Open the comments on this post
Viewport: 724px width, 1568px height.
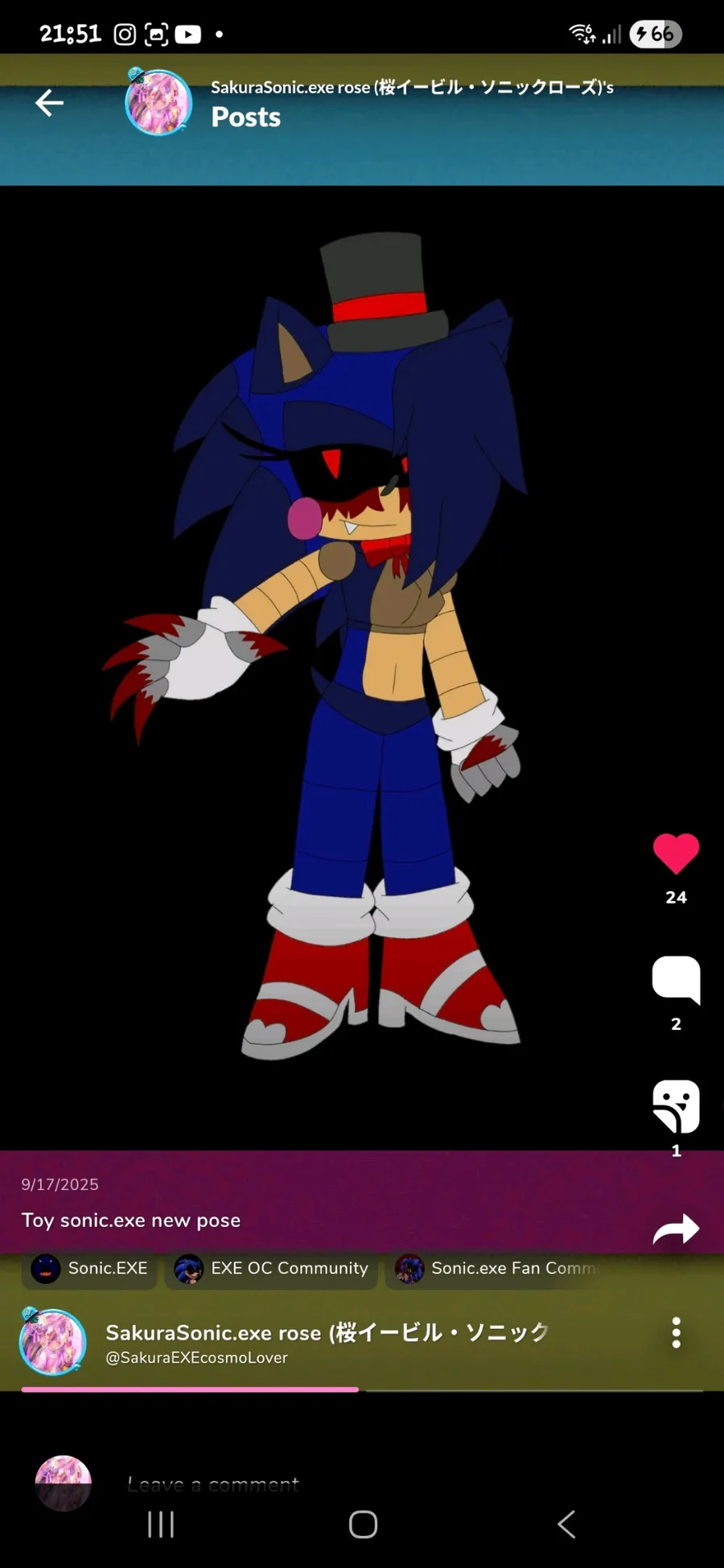coord(676,980)
